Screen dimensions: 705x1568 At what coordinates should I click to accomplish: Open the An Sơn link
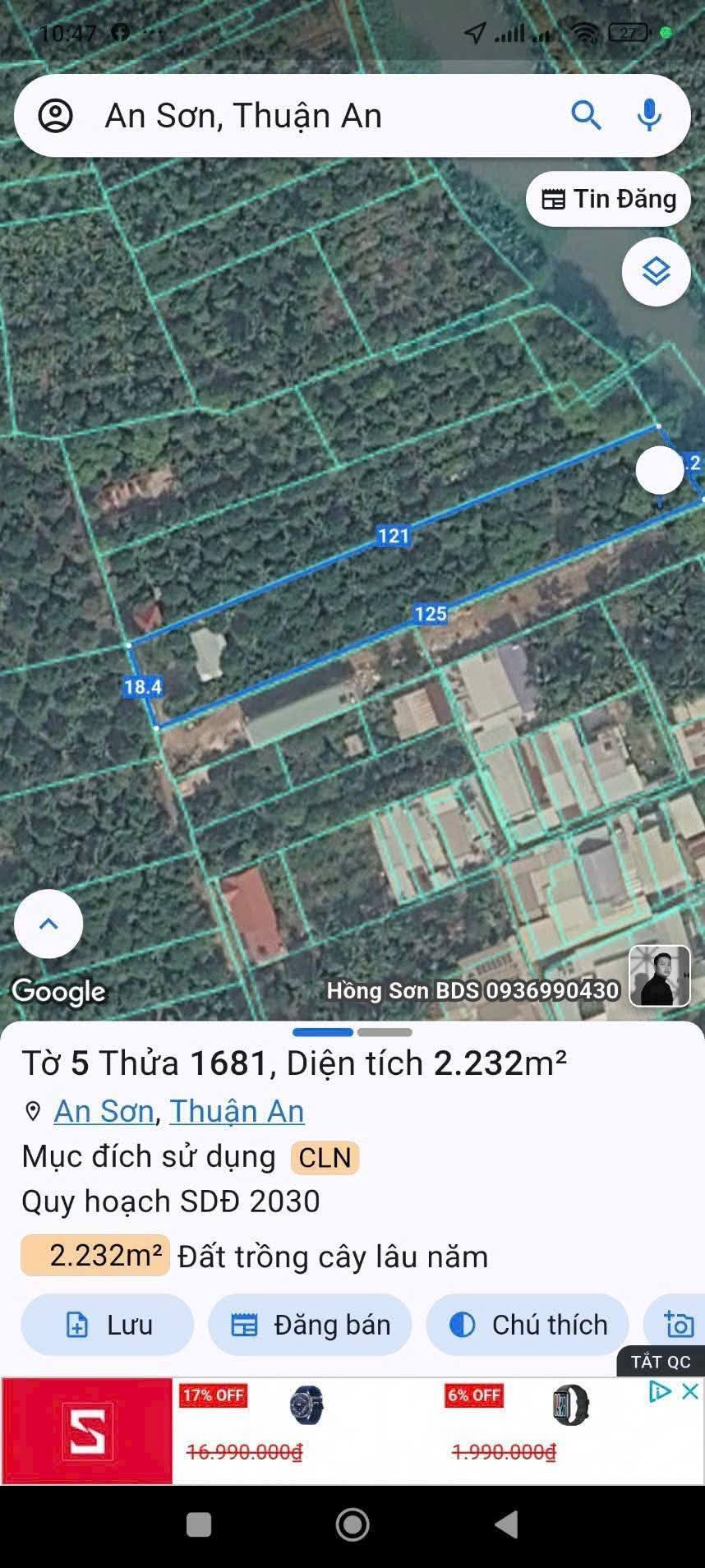104,1111
